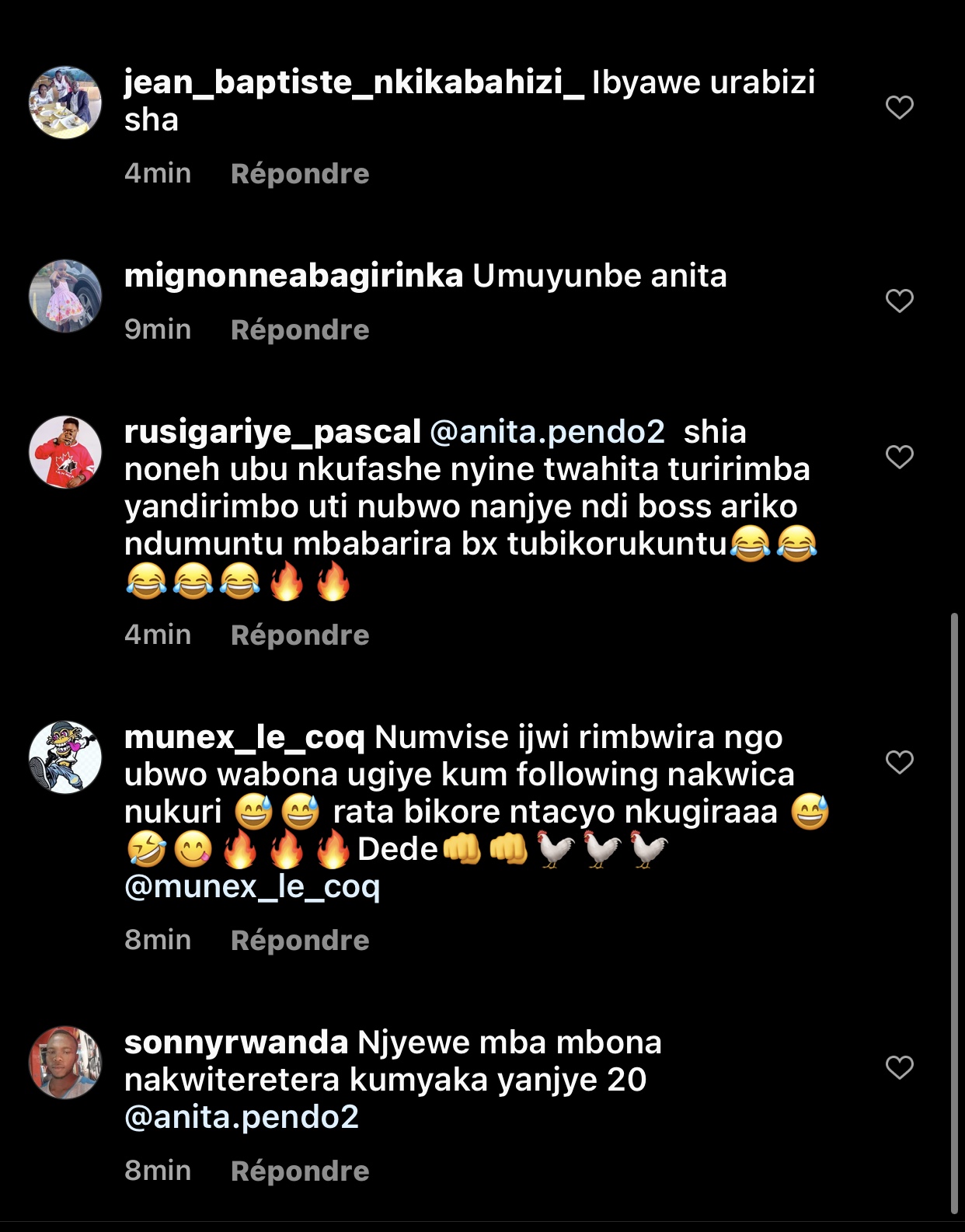Viewport: 965px width, 1232px height.
Task: Like munex_le_coq's comment
Action: [x=899, y=762]
